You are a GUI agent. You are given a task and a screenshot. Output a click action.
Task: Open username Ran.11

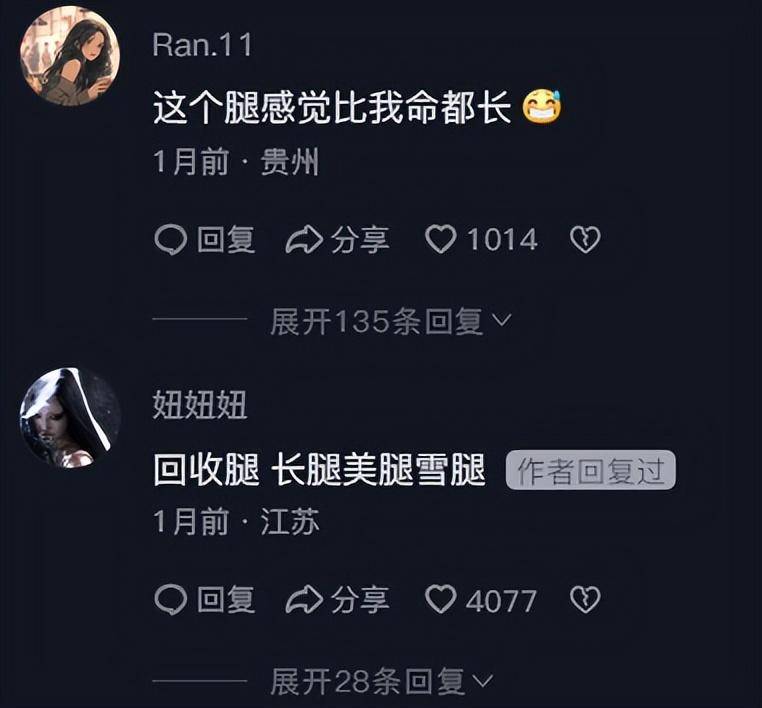click(203, 45)
